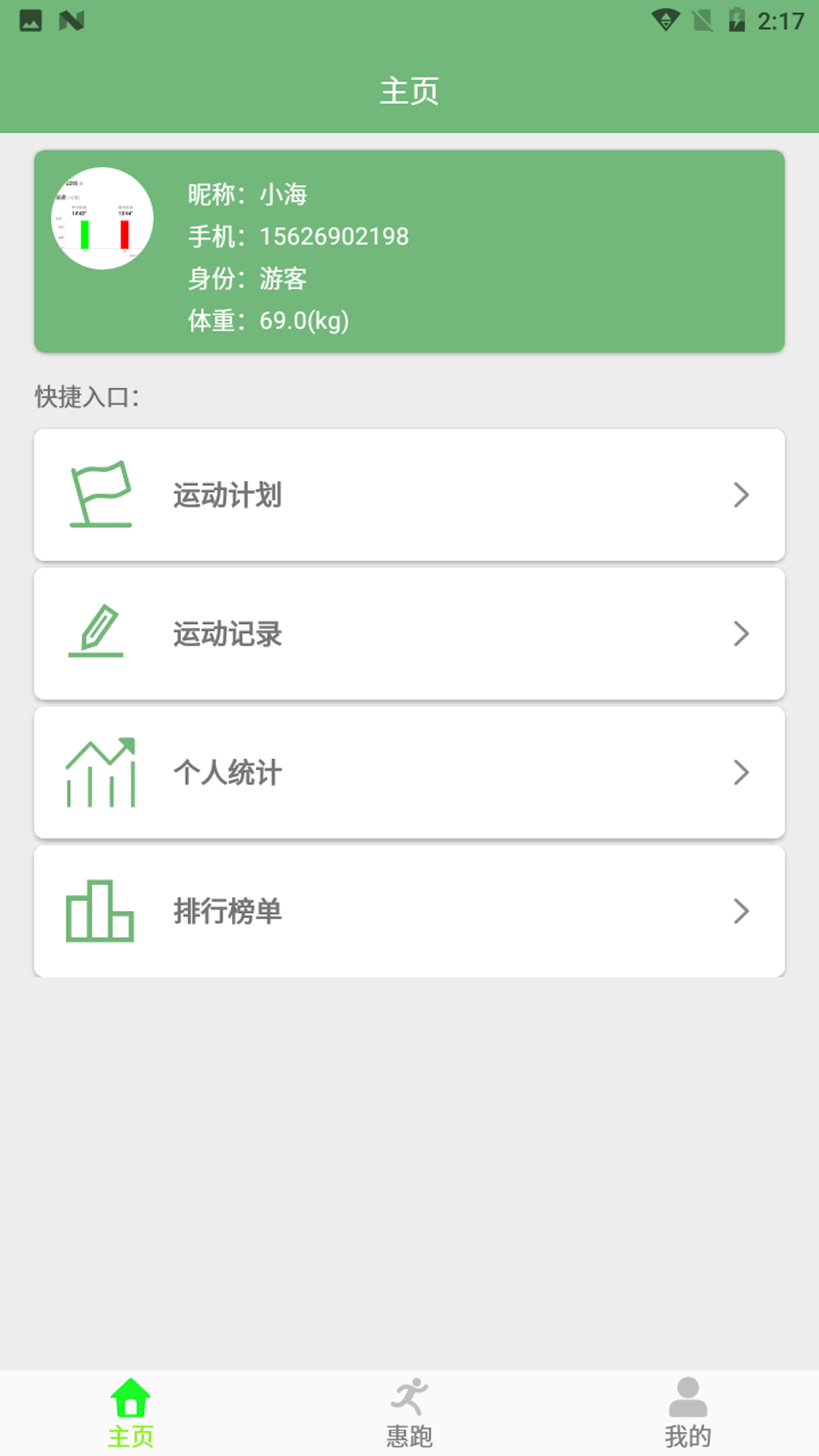819x1456 pixels.
Task: Open the 运动计划 flag icon
Action: coord(100,494)
